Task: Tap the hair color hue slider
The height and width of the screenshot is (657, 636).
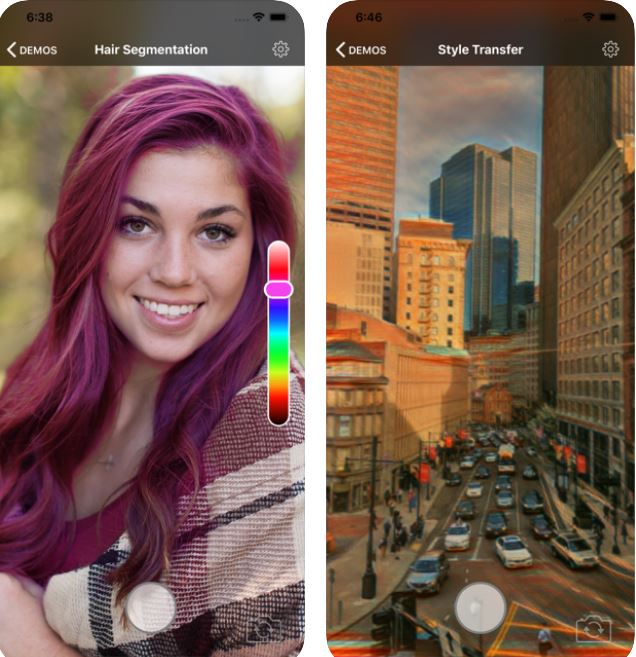Action: [x=278, y=330]
